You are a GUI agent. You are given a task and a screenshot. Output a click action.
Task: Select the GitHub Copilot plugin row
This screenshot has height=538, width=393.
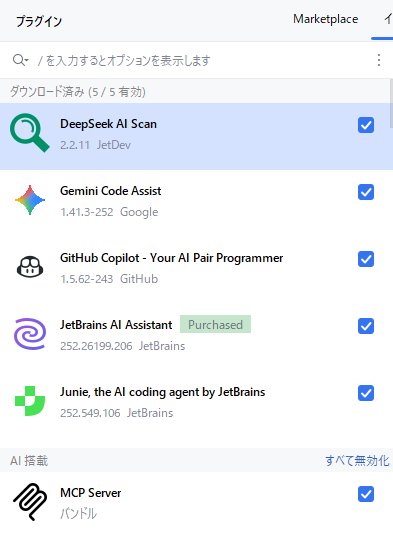[196, 270]
